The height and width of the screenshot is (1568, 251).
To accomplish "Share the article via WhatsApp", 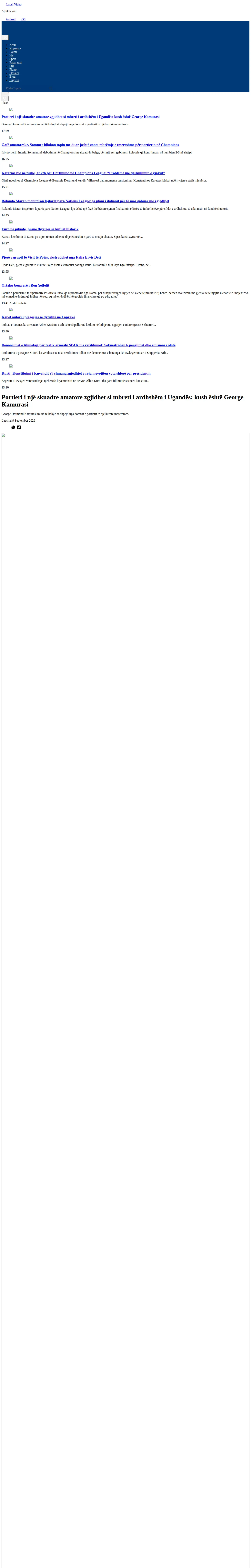I will click(x=13, y=427).
